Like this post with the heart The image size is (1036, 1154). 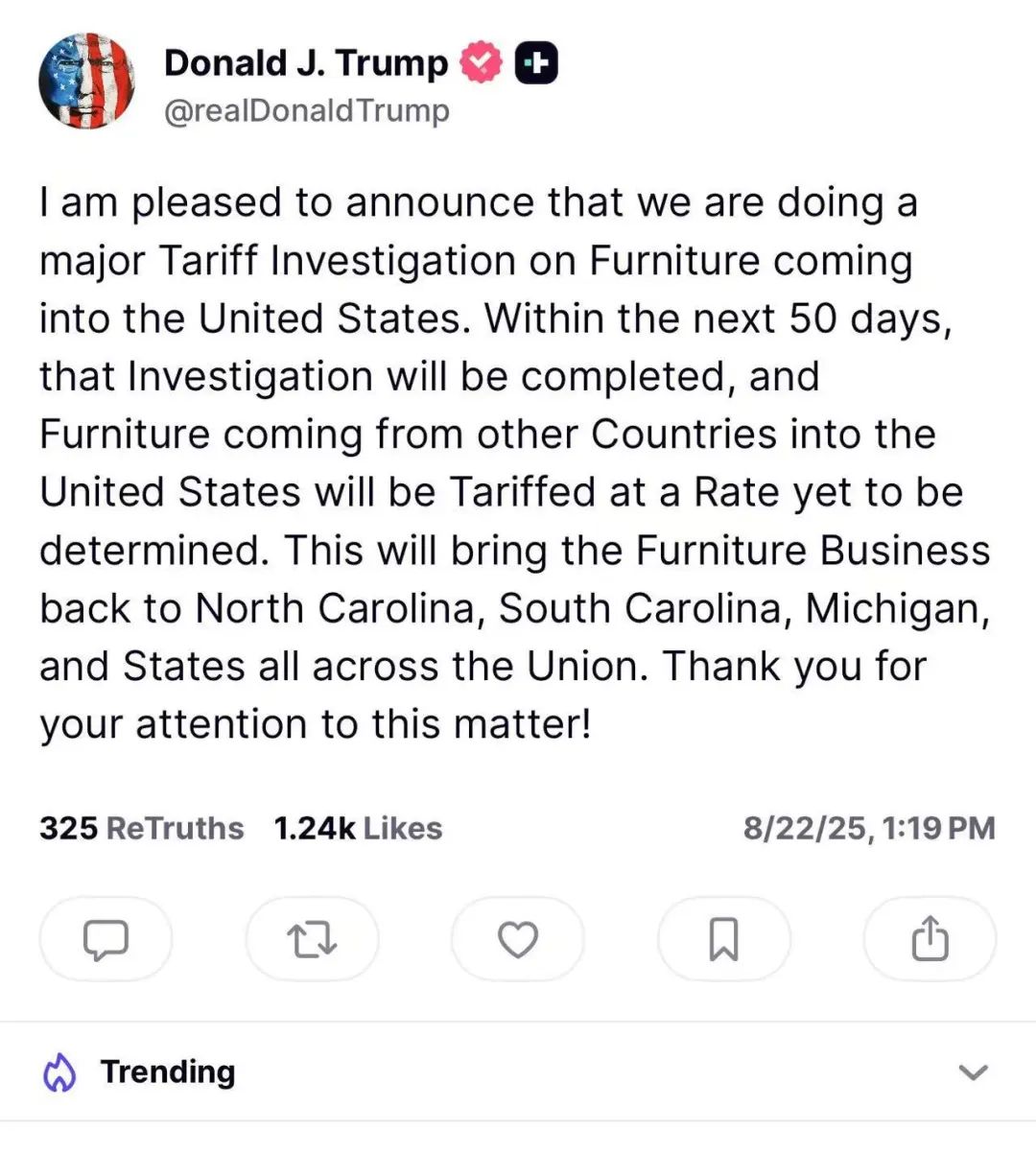(x=518, y=939)
